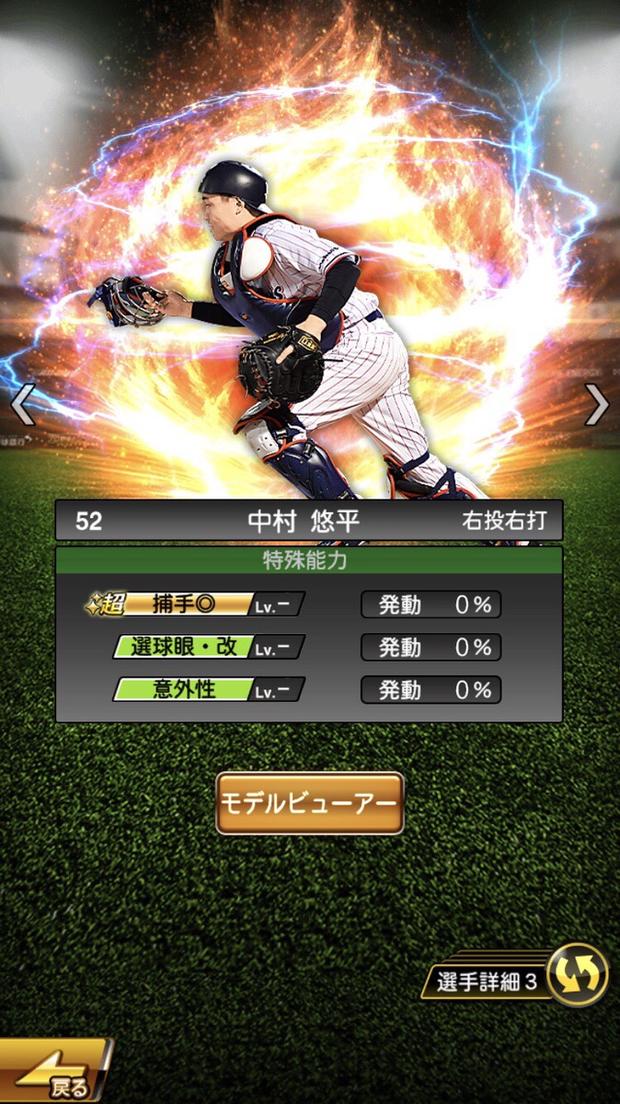Screen dimensions: 620x1104
Task: Select the 超 捕手◎ special ability
Action: click(194, 605)
